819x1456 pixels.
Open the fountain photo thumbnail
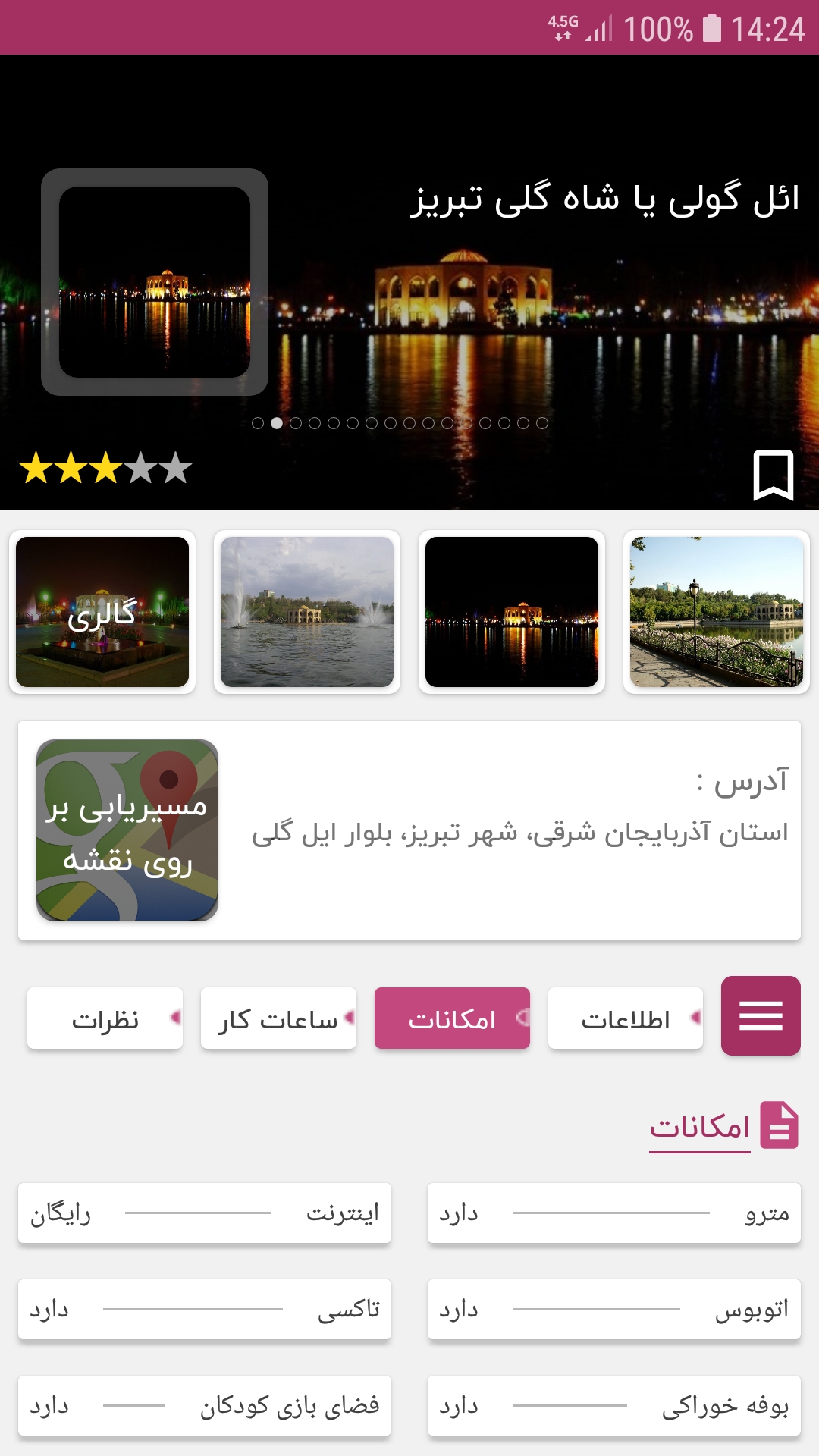[306, 612]
